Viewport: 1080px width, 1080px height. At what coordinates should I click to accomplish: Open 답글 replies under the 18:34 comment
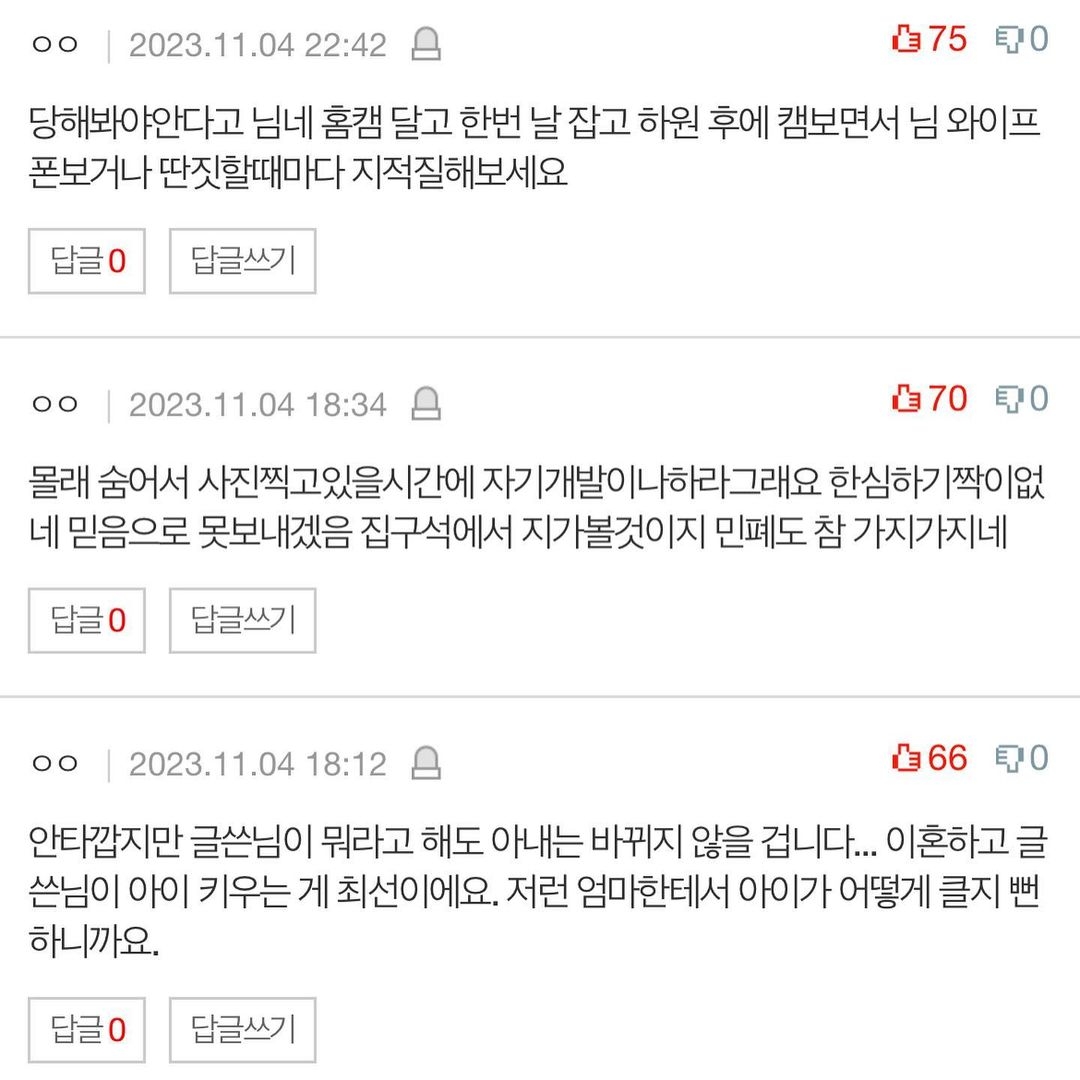tap(87, 621)
